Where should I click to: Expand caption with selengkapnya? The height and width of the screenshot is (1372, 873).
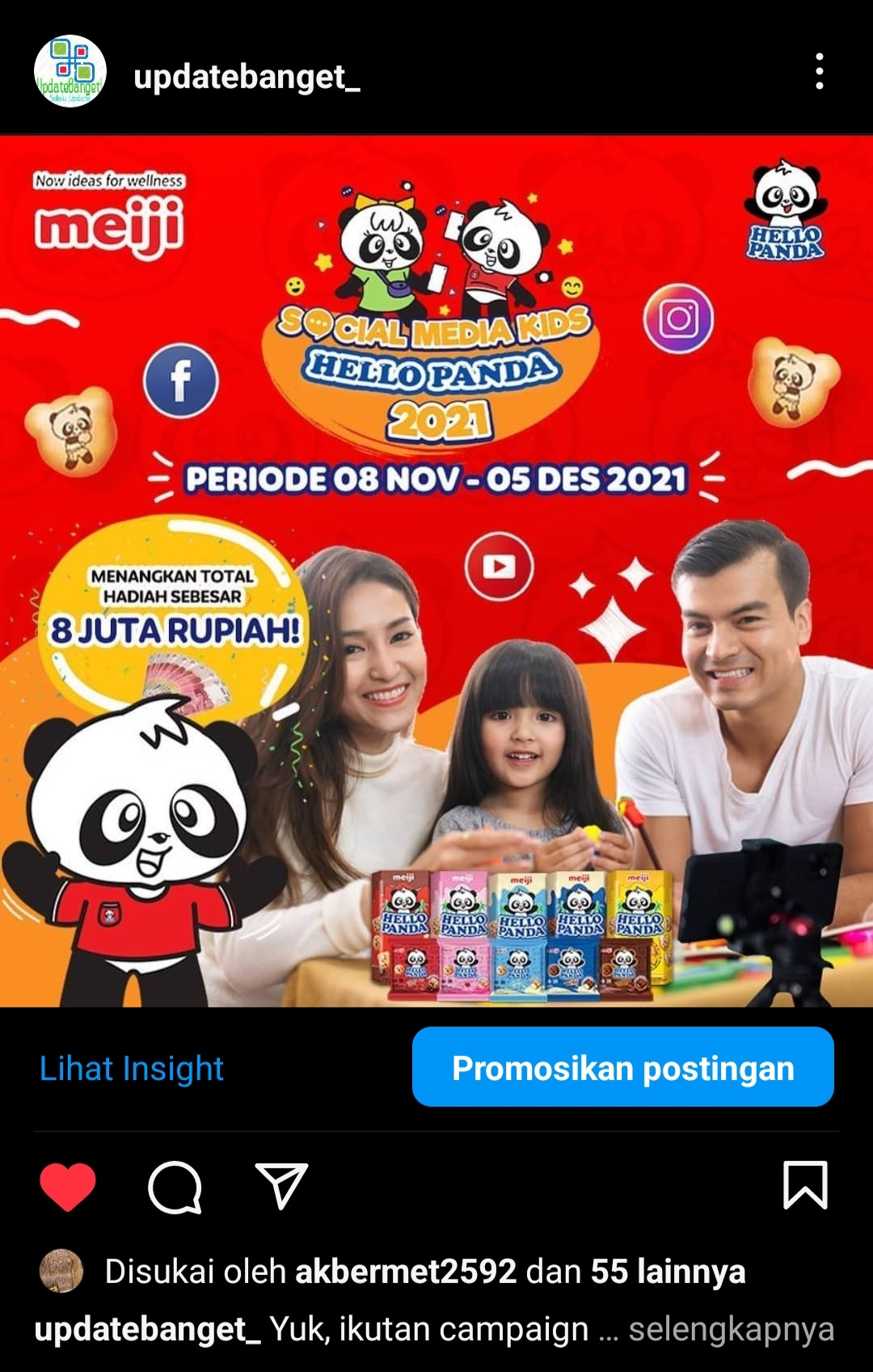pos(731,1329)
